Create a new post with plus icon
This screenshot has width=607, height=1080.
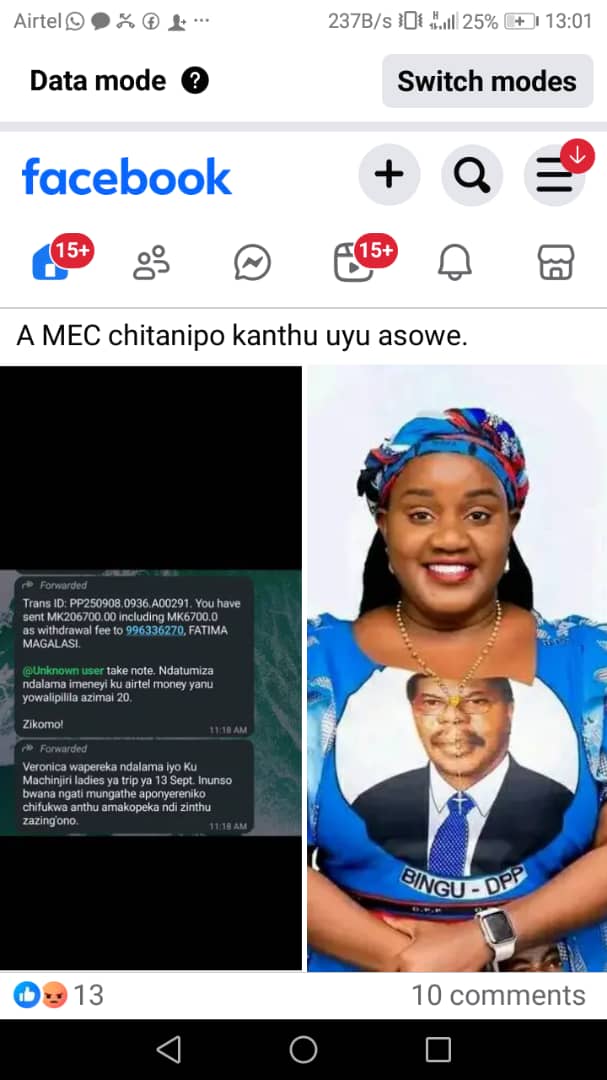389,176
